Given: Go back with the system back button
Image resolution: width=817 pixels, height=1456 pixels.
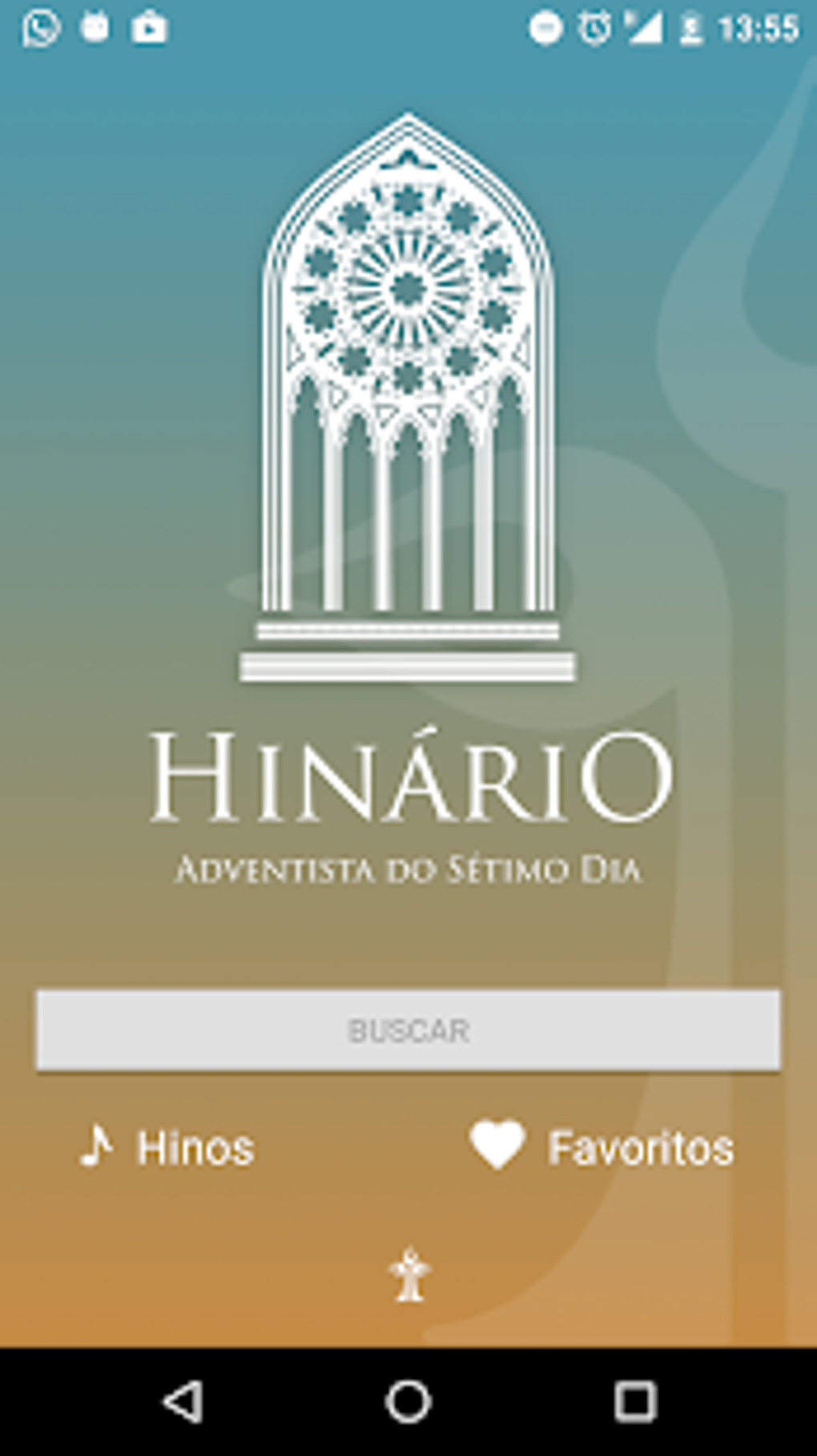Looking at the screenshot, I should pos(183,1402).
